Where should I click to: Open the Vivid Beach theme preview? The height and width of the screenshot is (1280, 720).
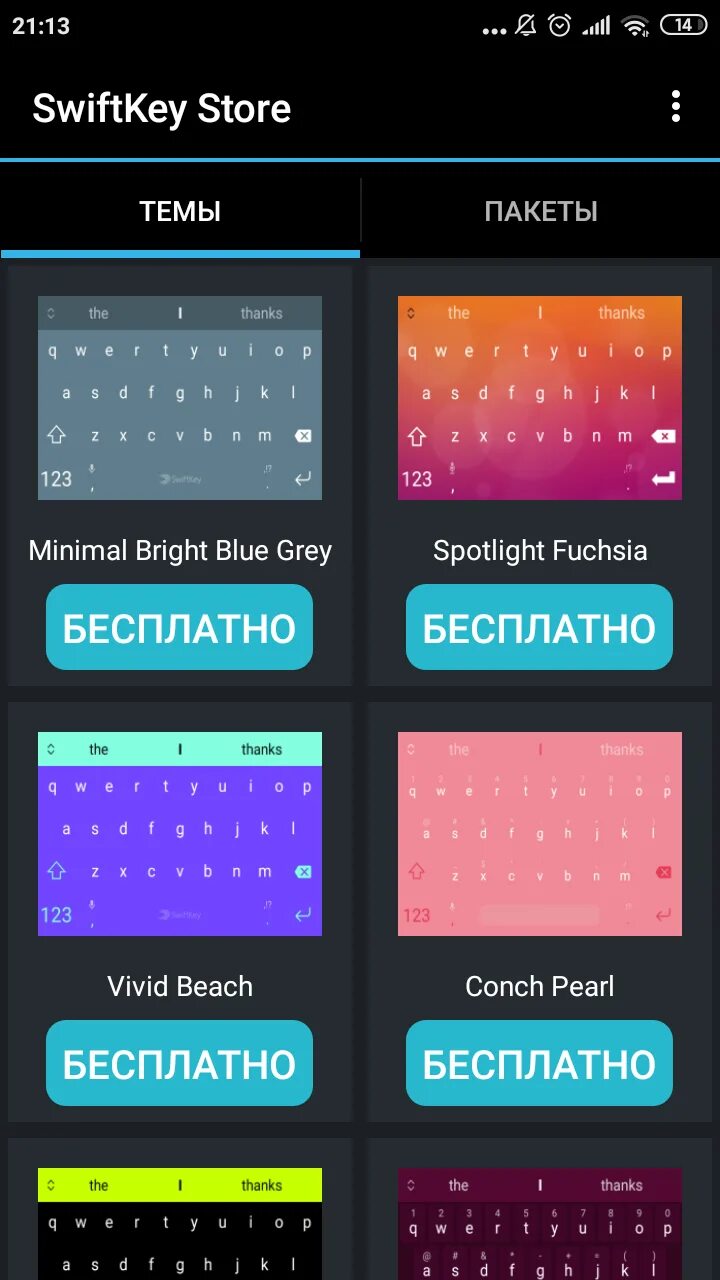click(180, 834)
